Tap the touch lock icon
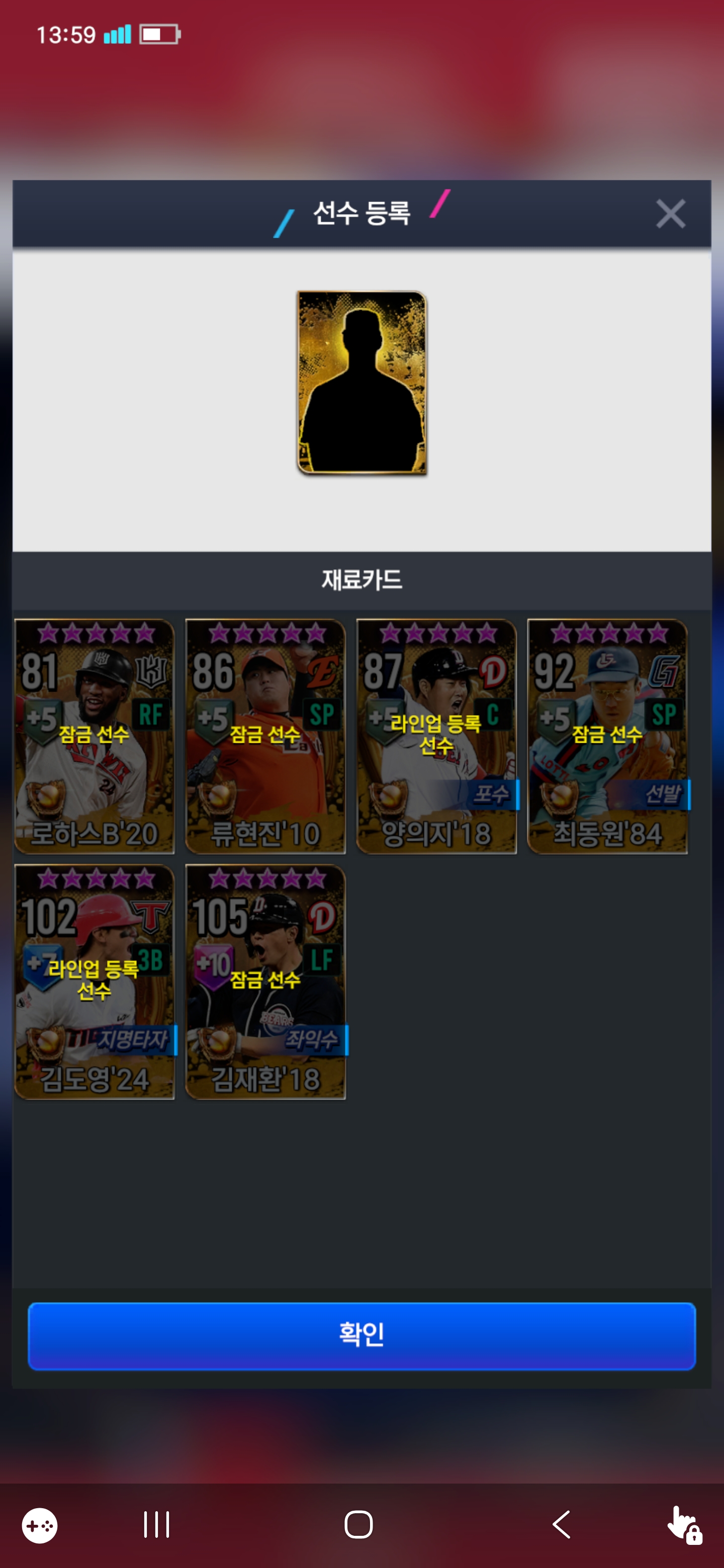The image size is (724, 1568). [684, 1525]
